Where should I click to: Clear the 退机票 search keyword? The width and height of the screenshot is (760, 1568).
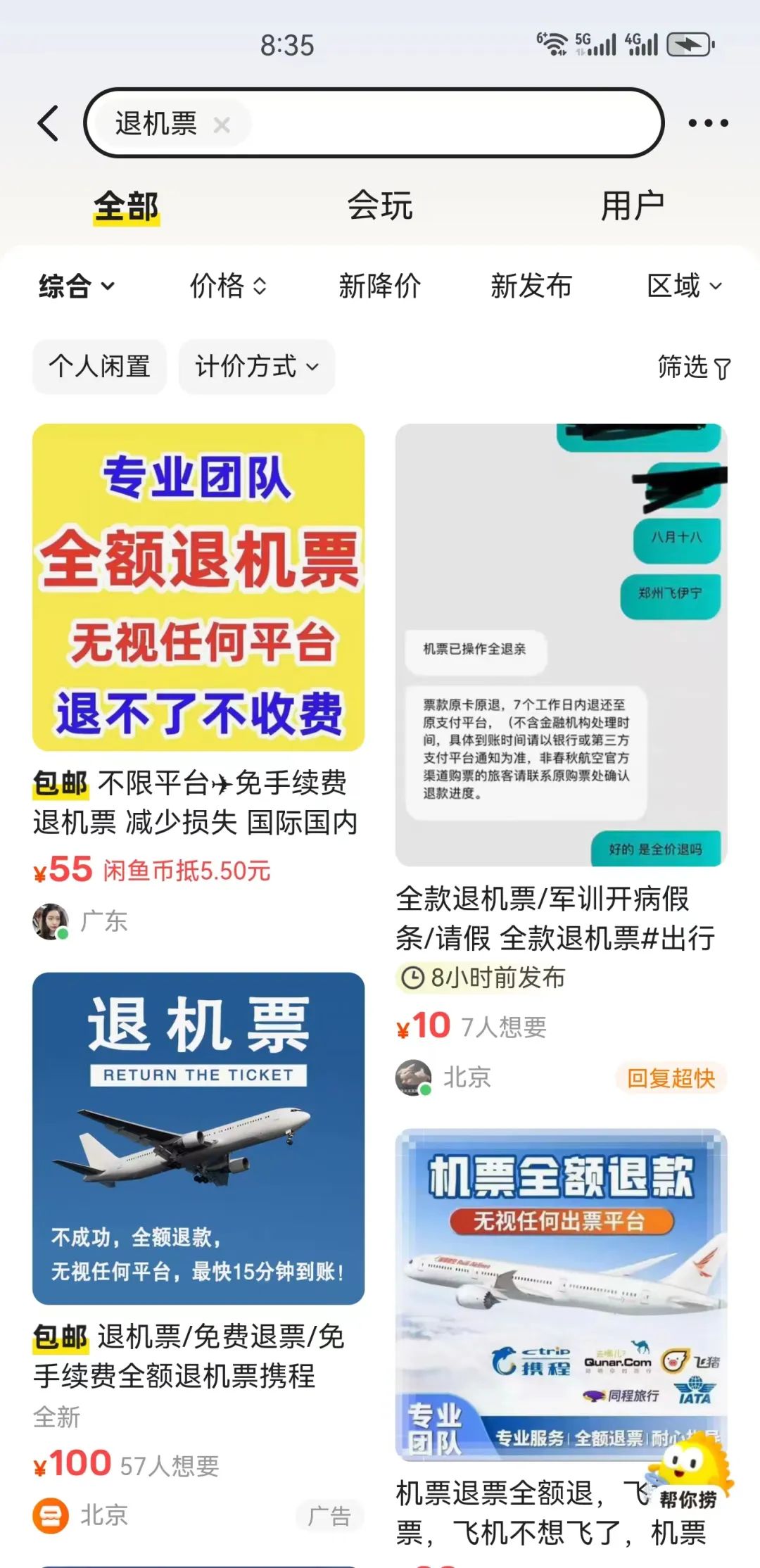pos(223,125)
